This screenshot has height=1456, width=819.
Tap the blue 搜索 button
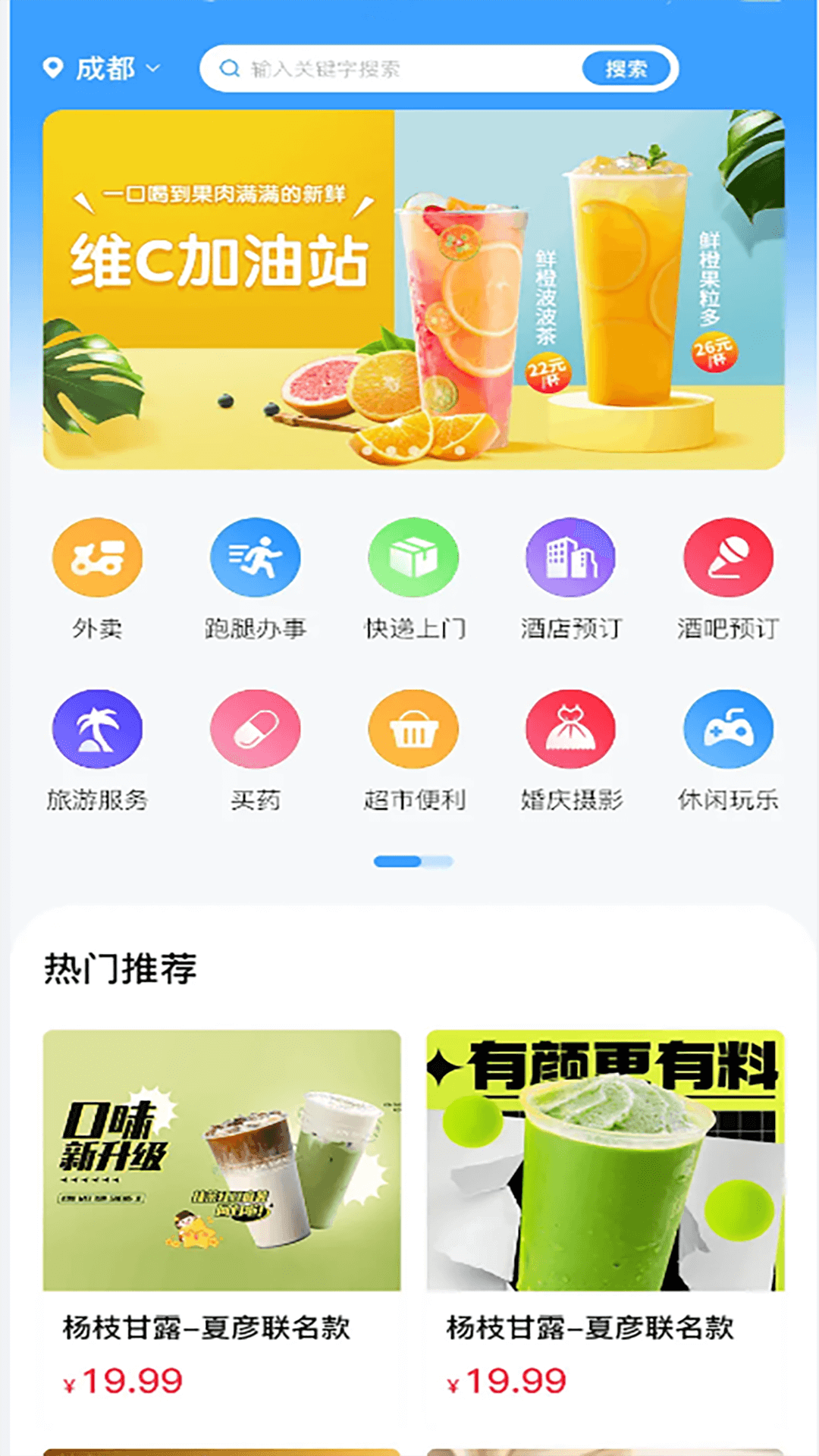click(626, 69)
